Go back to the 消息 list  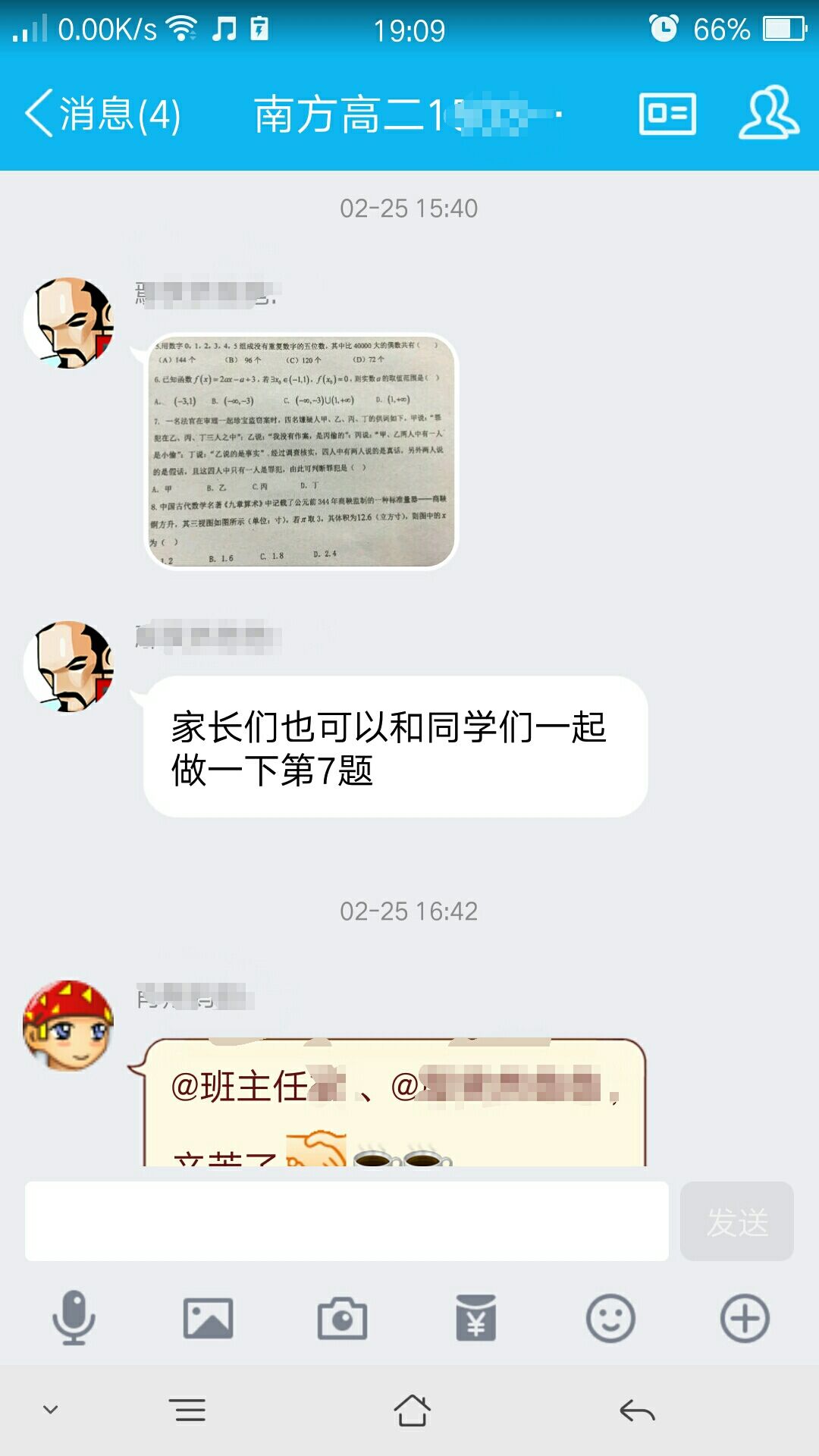(x=102, y=115)
